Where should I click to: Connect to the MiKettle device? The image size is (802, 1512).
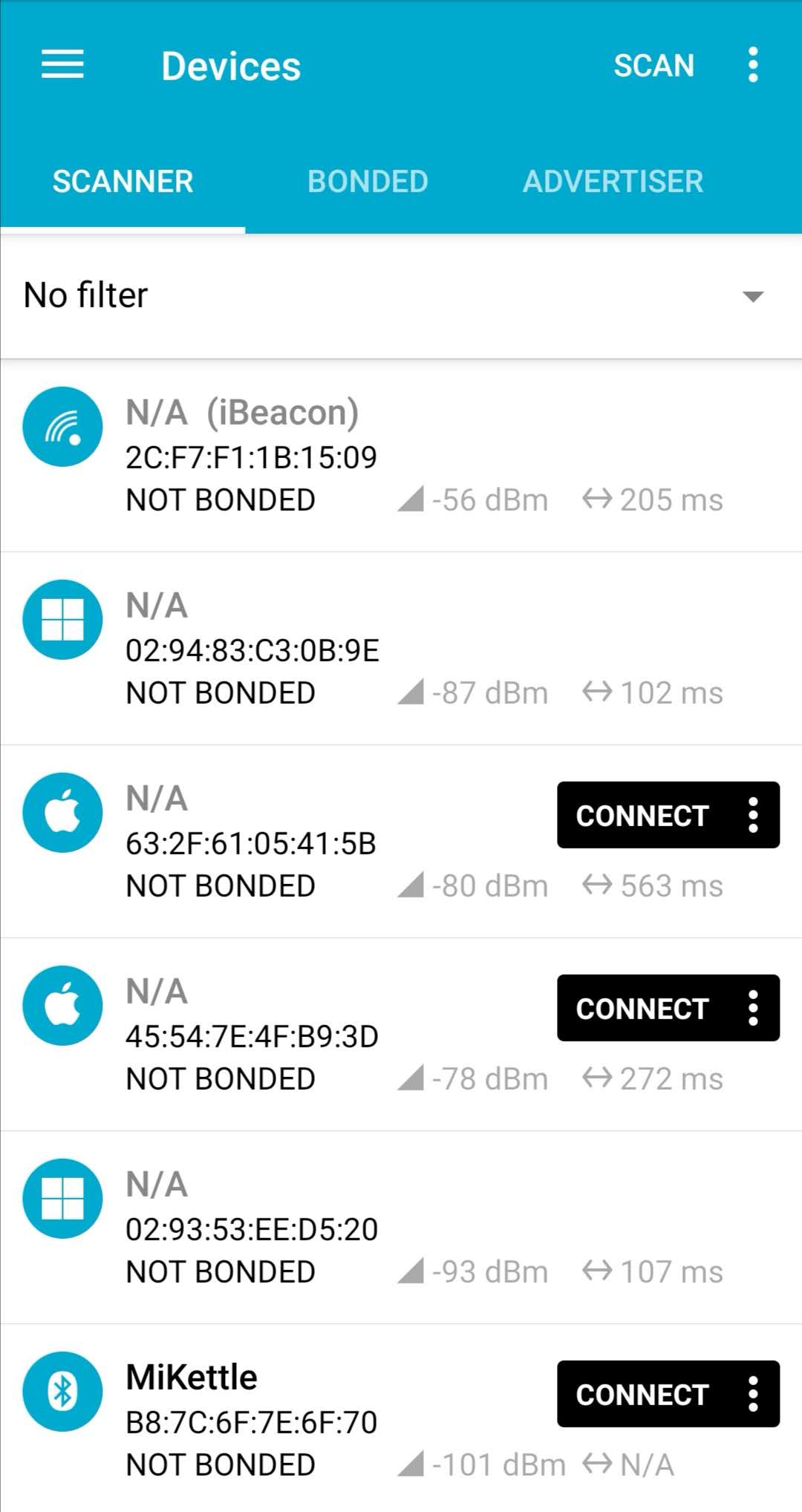click(642, 1393)
